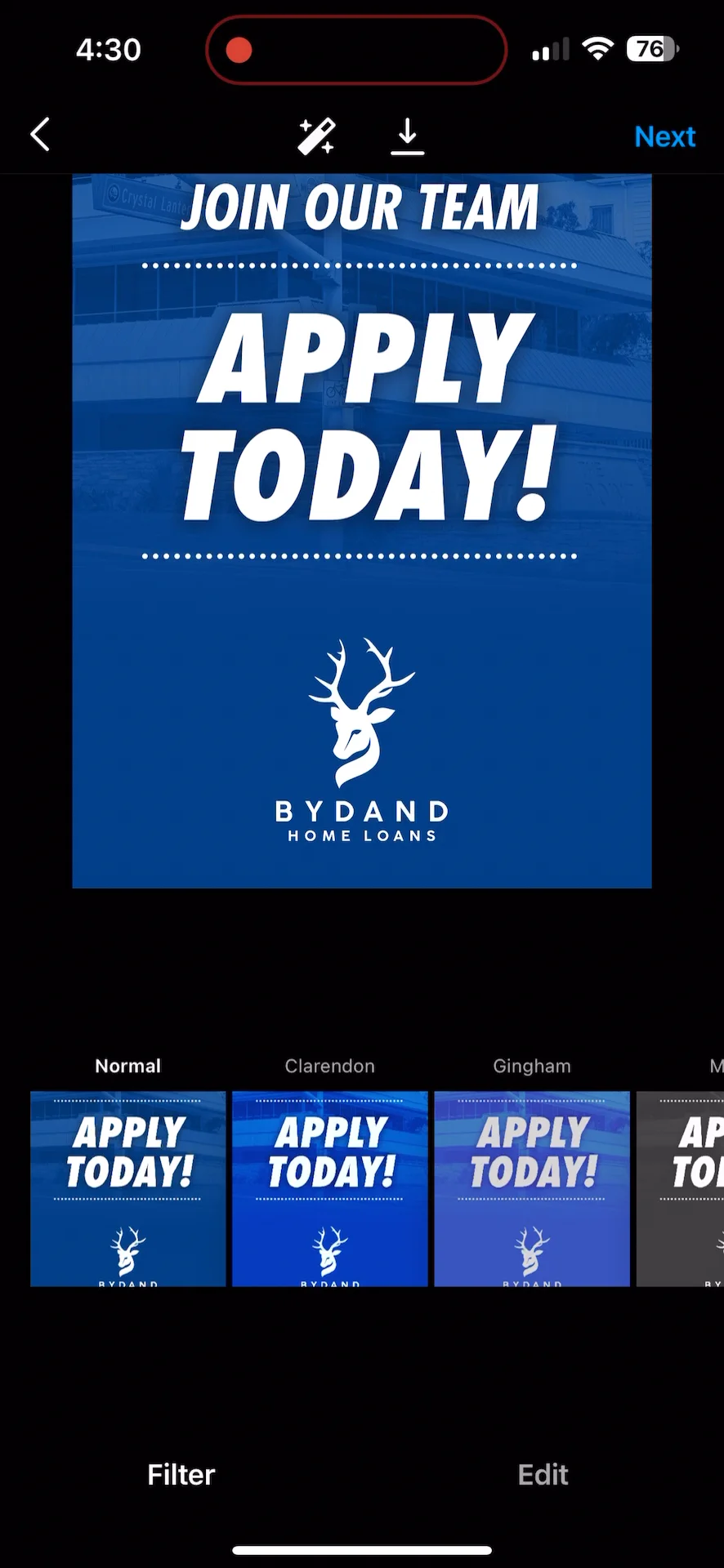This screenshot has width=724, height=1568.
Task: Select the Normal filter thumbnail
Action: point(128,1188)
